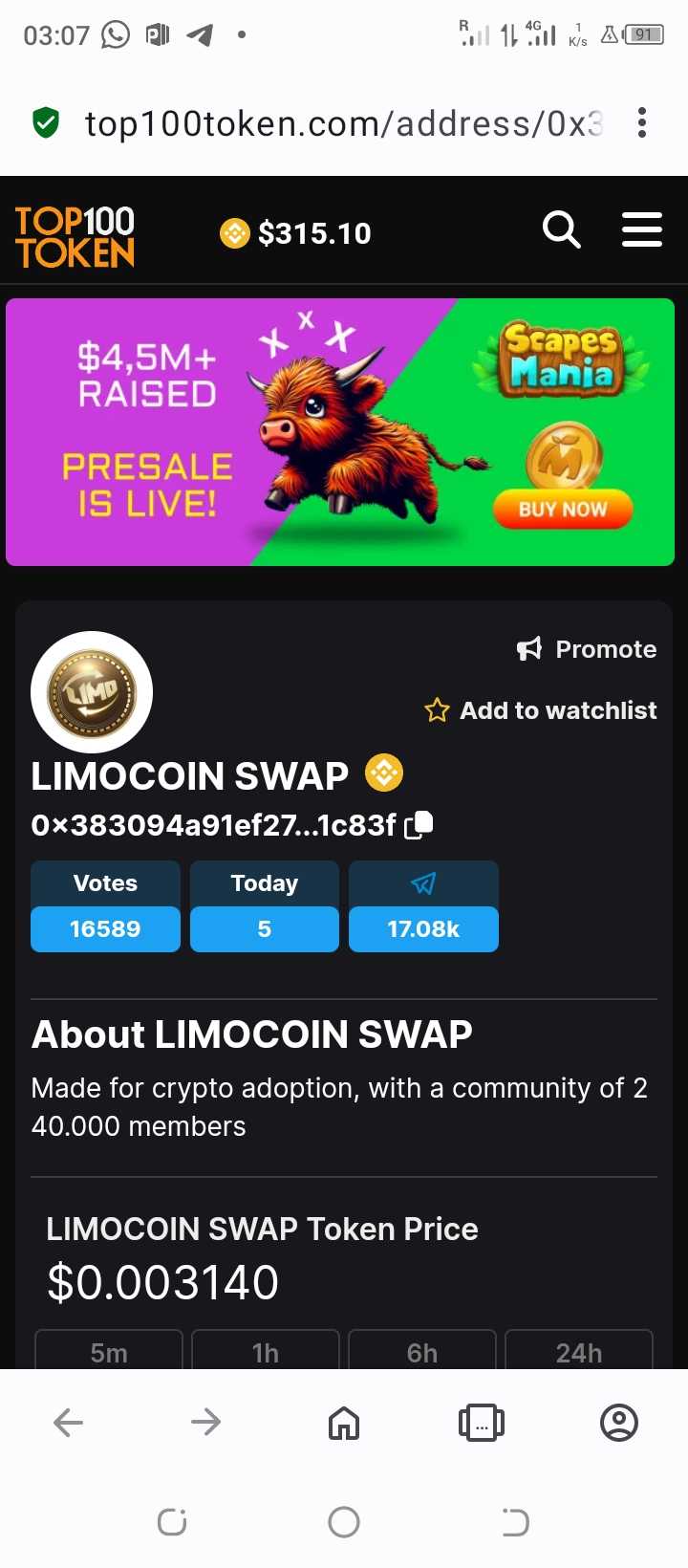The width and height of the screenshot is (688, 1568).
Task: Open the Scapes Mania presale banner
Action: 340,432
